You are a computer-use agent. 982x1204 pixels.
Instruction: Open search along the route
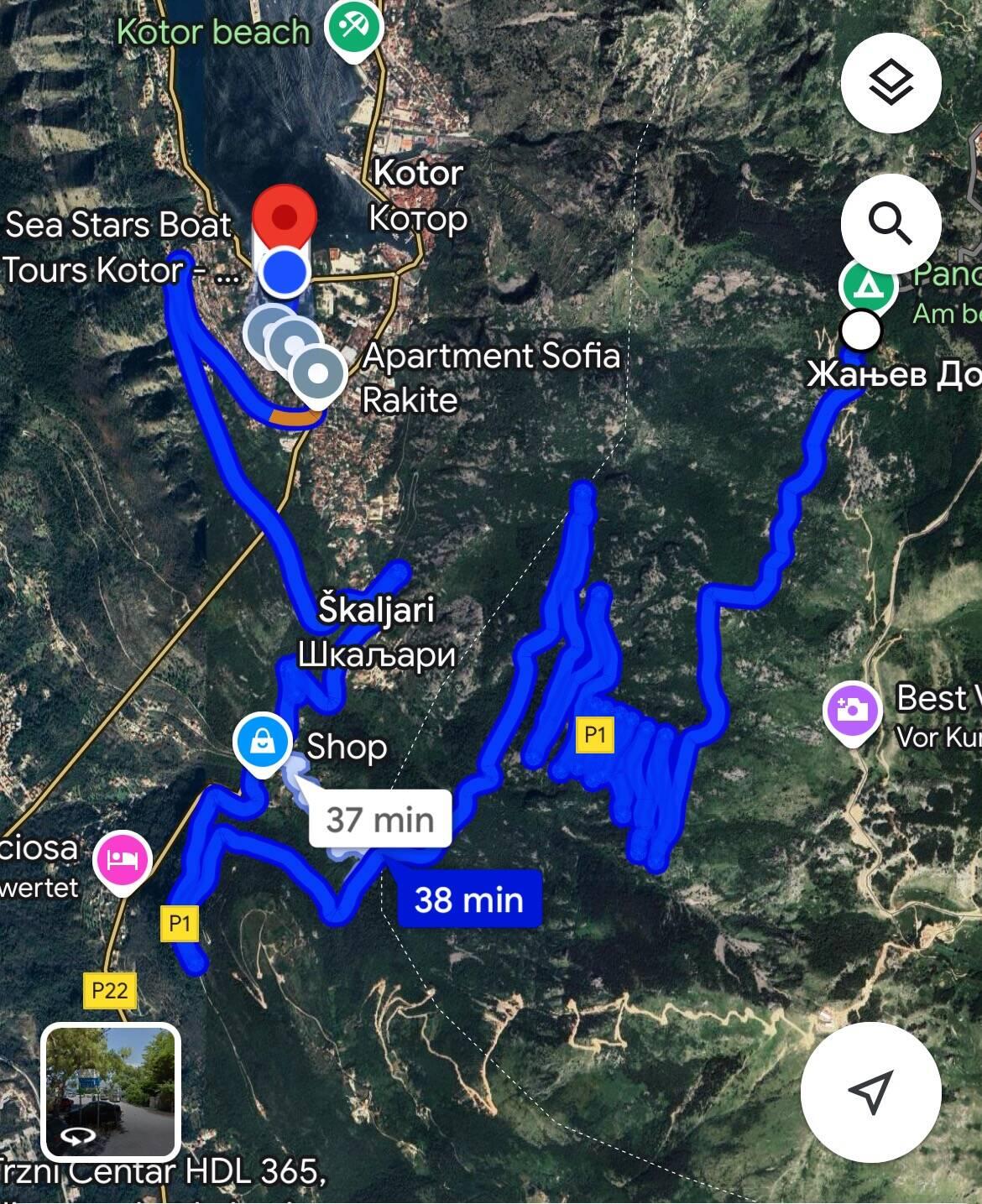pos(891,224)
